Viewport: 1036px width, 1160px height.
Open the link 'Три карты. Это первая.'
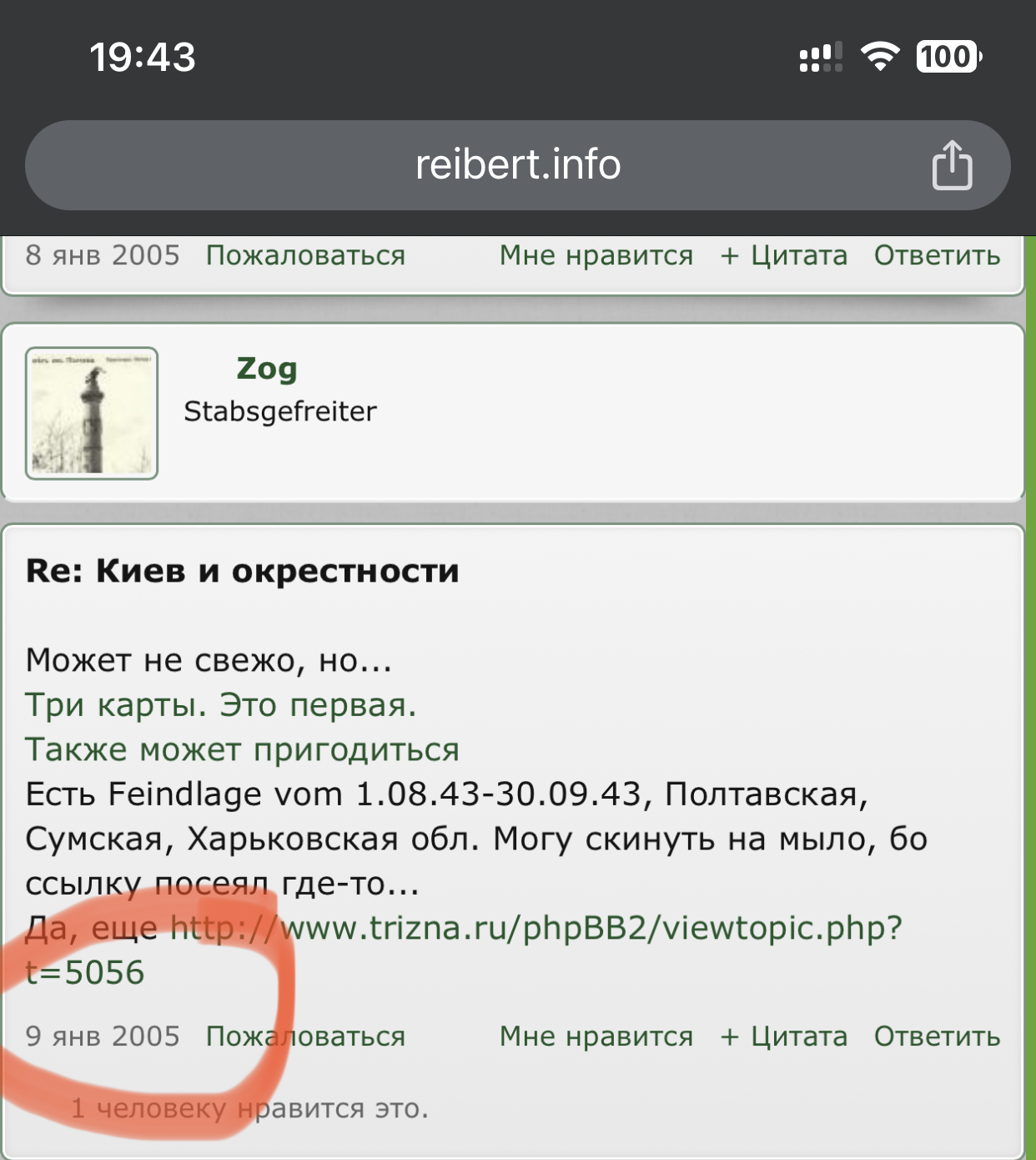point(220,705)
